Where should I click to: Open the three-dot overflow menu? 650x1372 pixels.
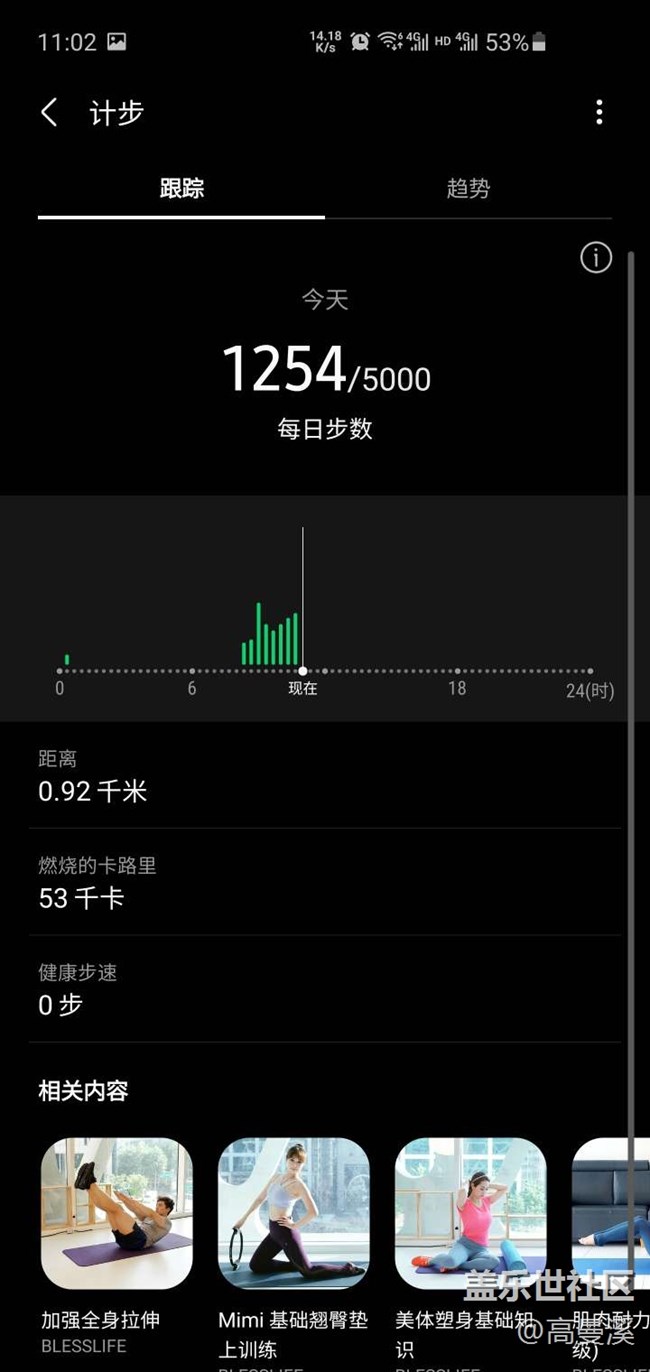599,112
